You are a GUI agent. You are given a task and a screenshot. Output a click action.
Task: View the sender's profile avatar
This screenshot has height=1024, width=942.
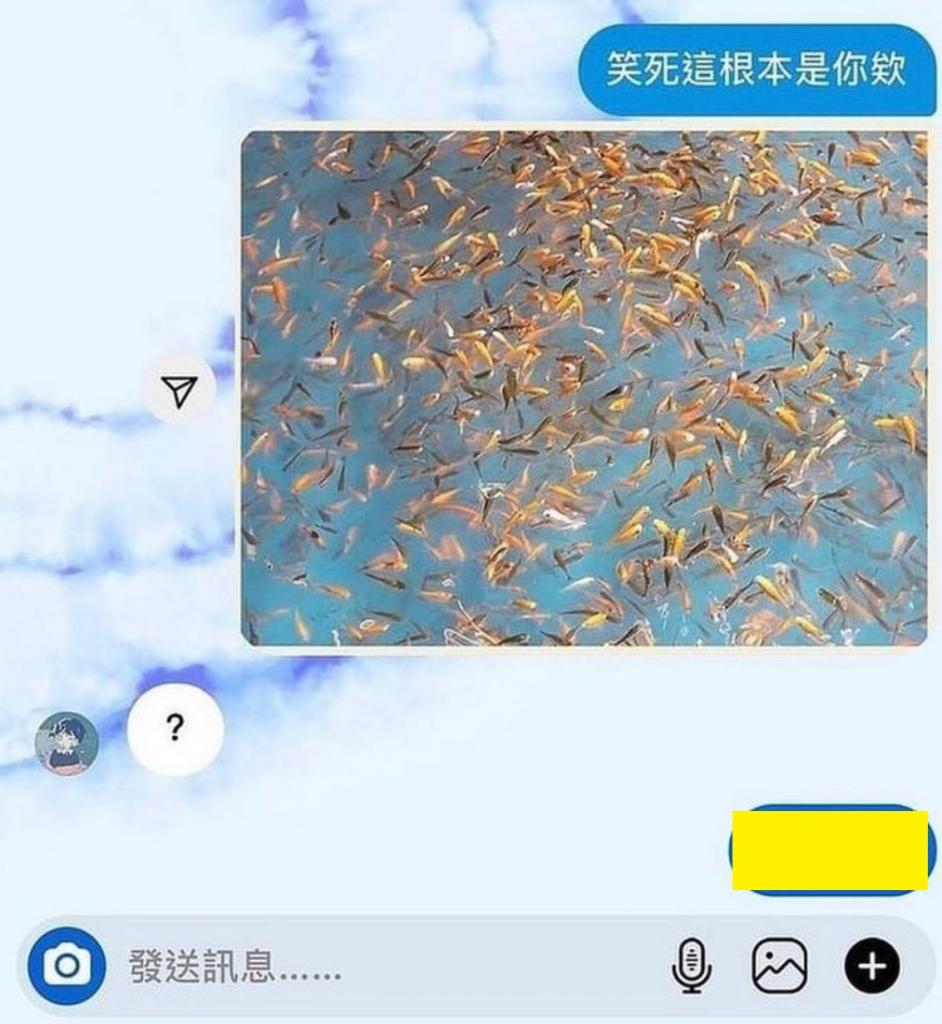(67, 743)
